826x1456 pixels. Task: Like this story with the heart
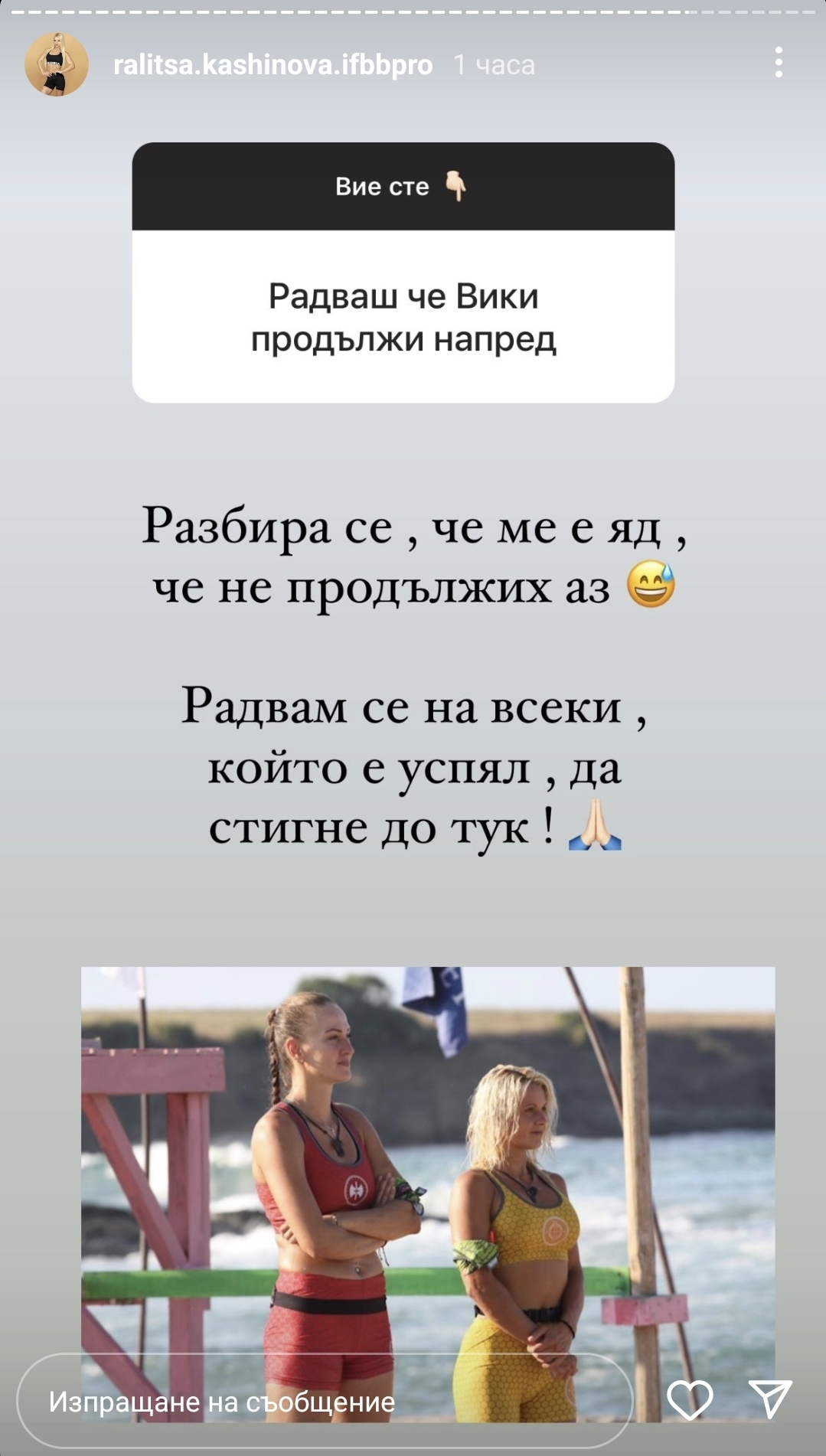point(690,1399)
